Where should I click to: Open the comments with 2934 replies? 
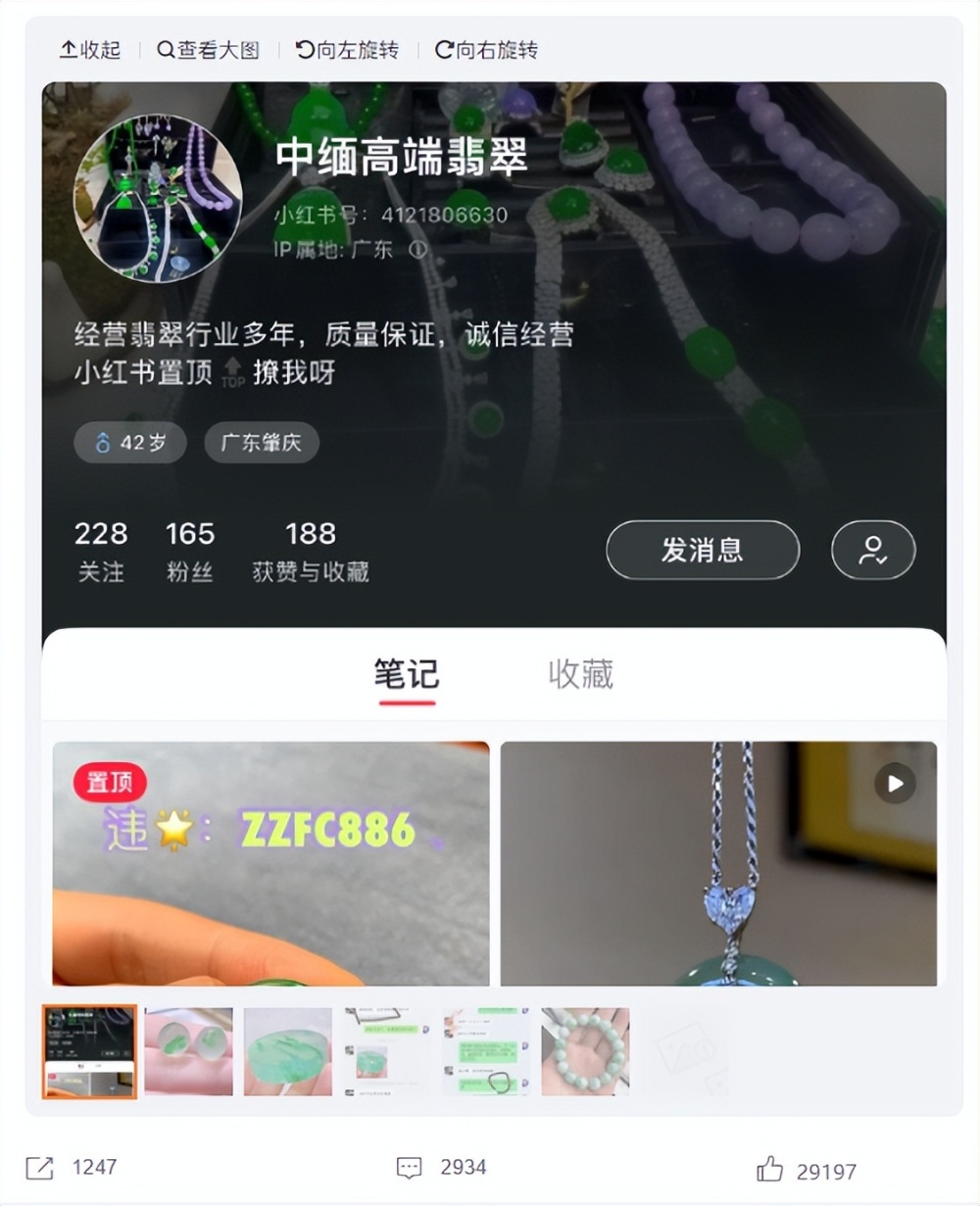(x=410, y=1168)
